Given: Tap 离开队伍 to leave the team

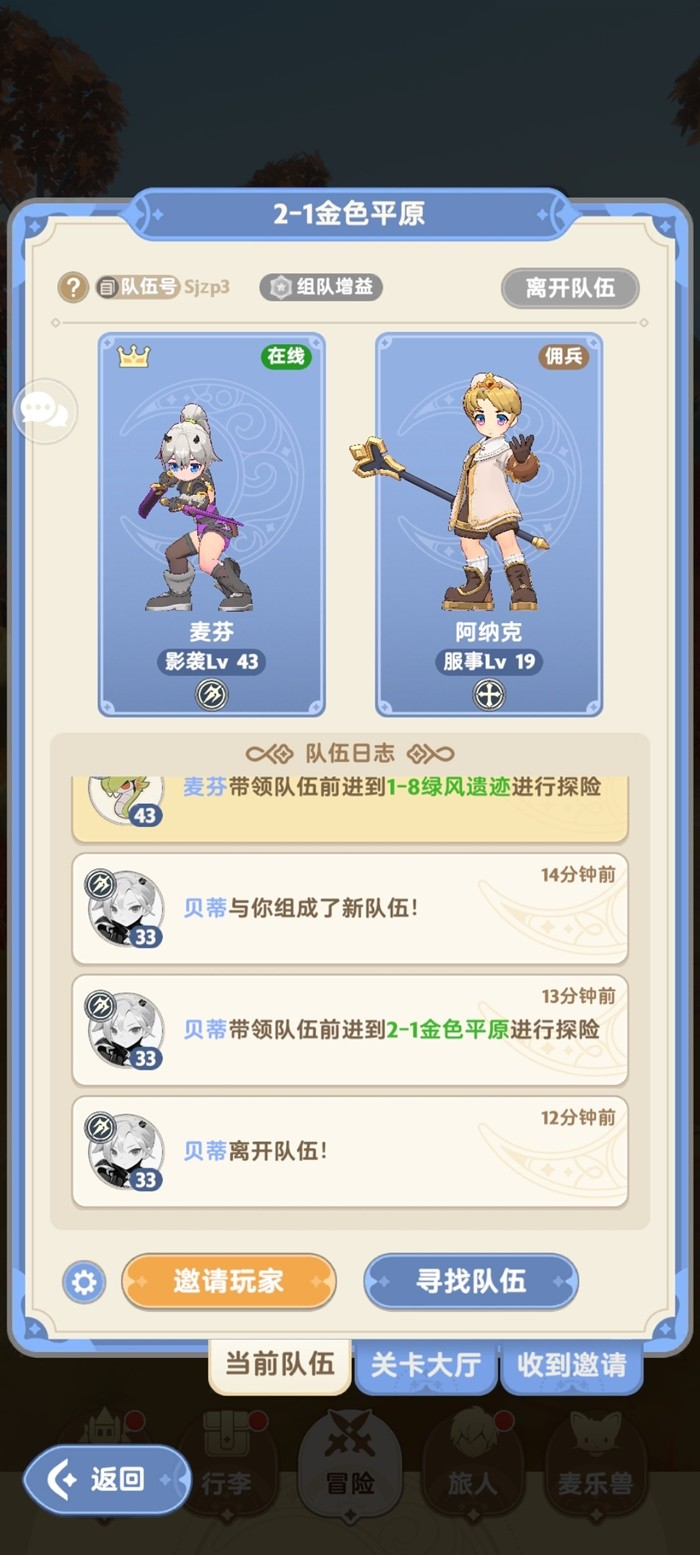Looking at the screenshot, I should click(569, 288).
